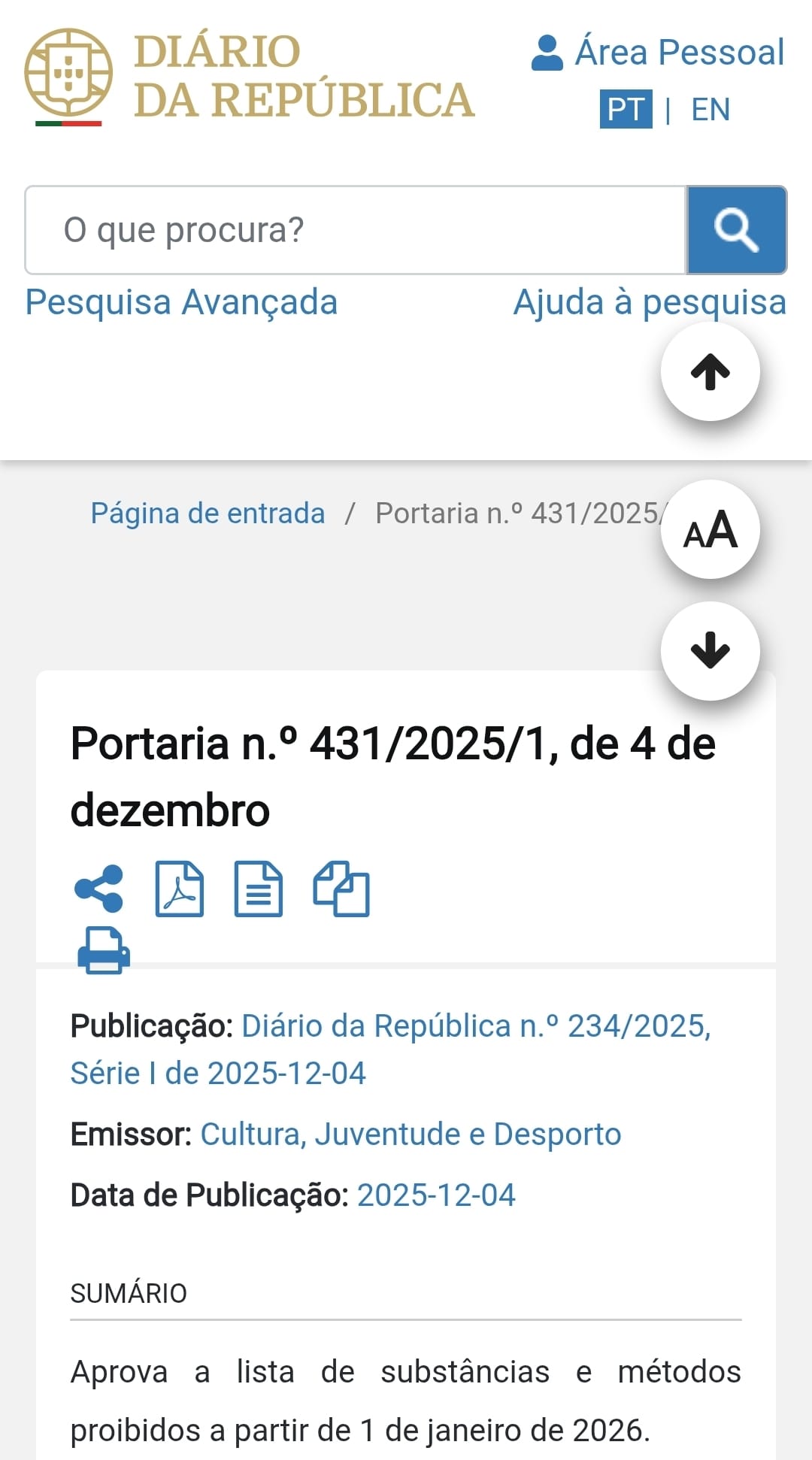Viewport: 812px width, 1460px height.
Task: Open Área Pessoal
Action: point(658,53)
